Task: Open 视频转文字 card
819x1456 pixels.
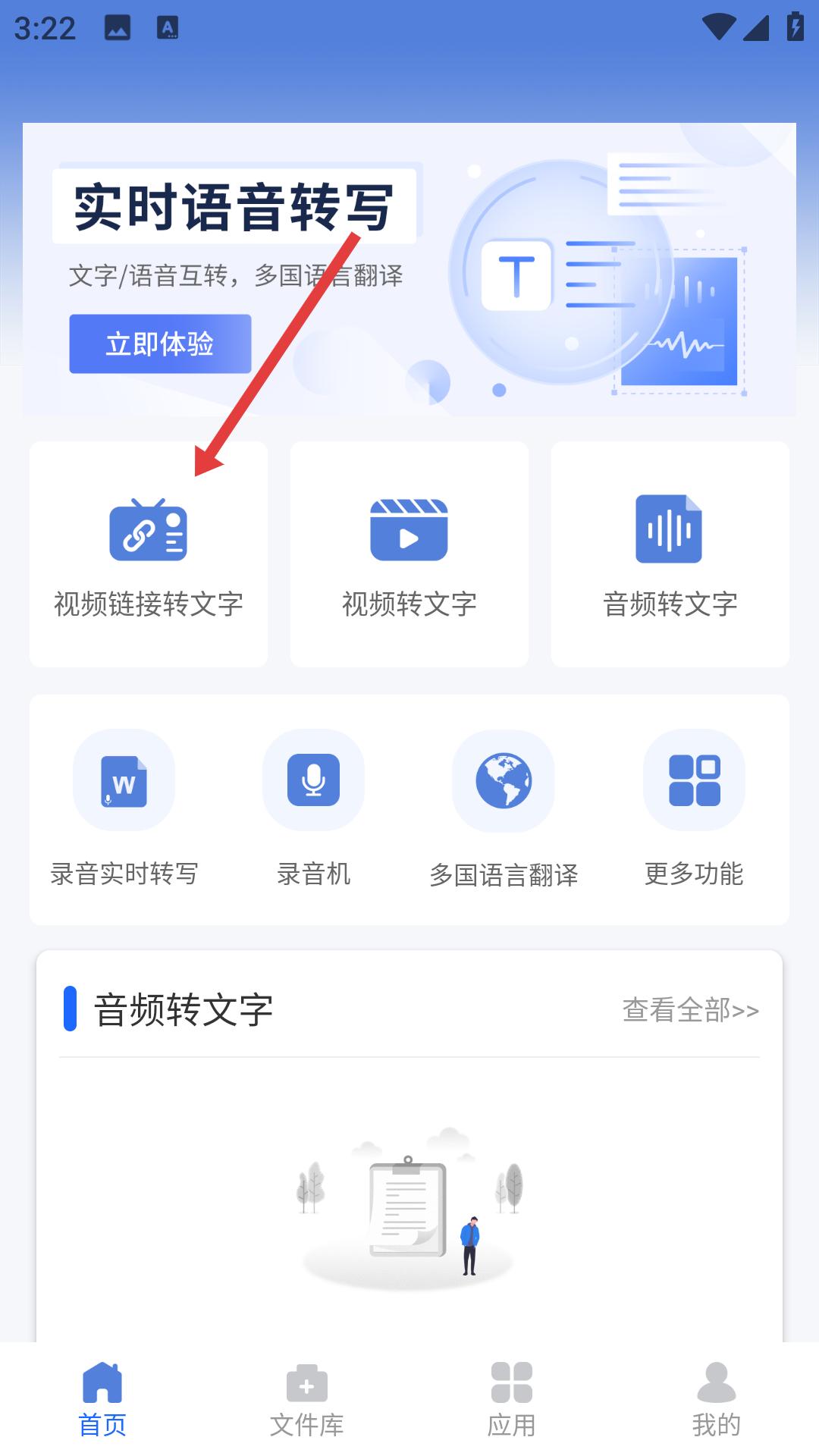Action: 409,555
